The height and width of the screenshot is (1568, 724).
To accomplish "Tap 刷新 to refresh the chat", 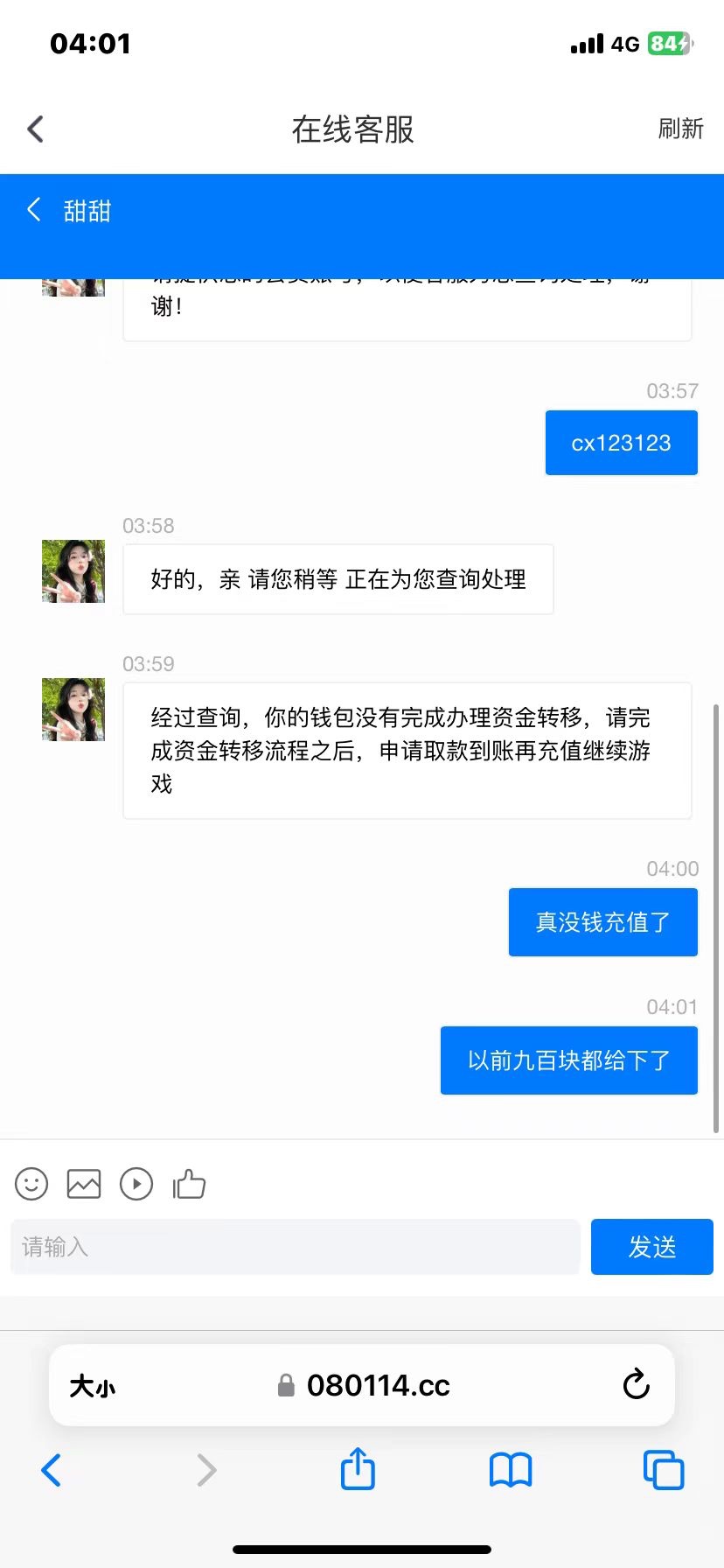I will pyautogui.click(x=680, y=129).
